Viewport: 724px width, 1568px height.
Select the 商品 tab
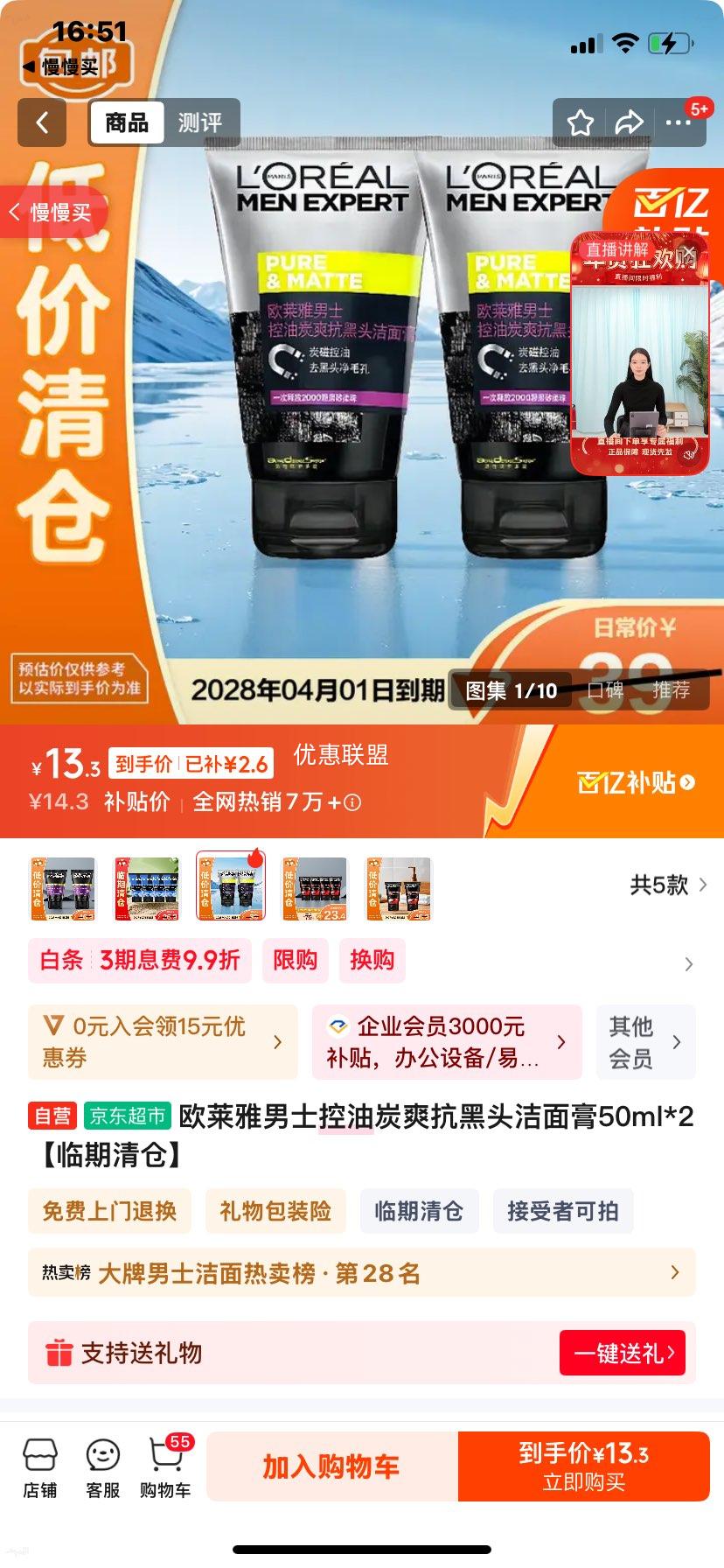pos(125,122)
